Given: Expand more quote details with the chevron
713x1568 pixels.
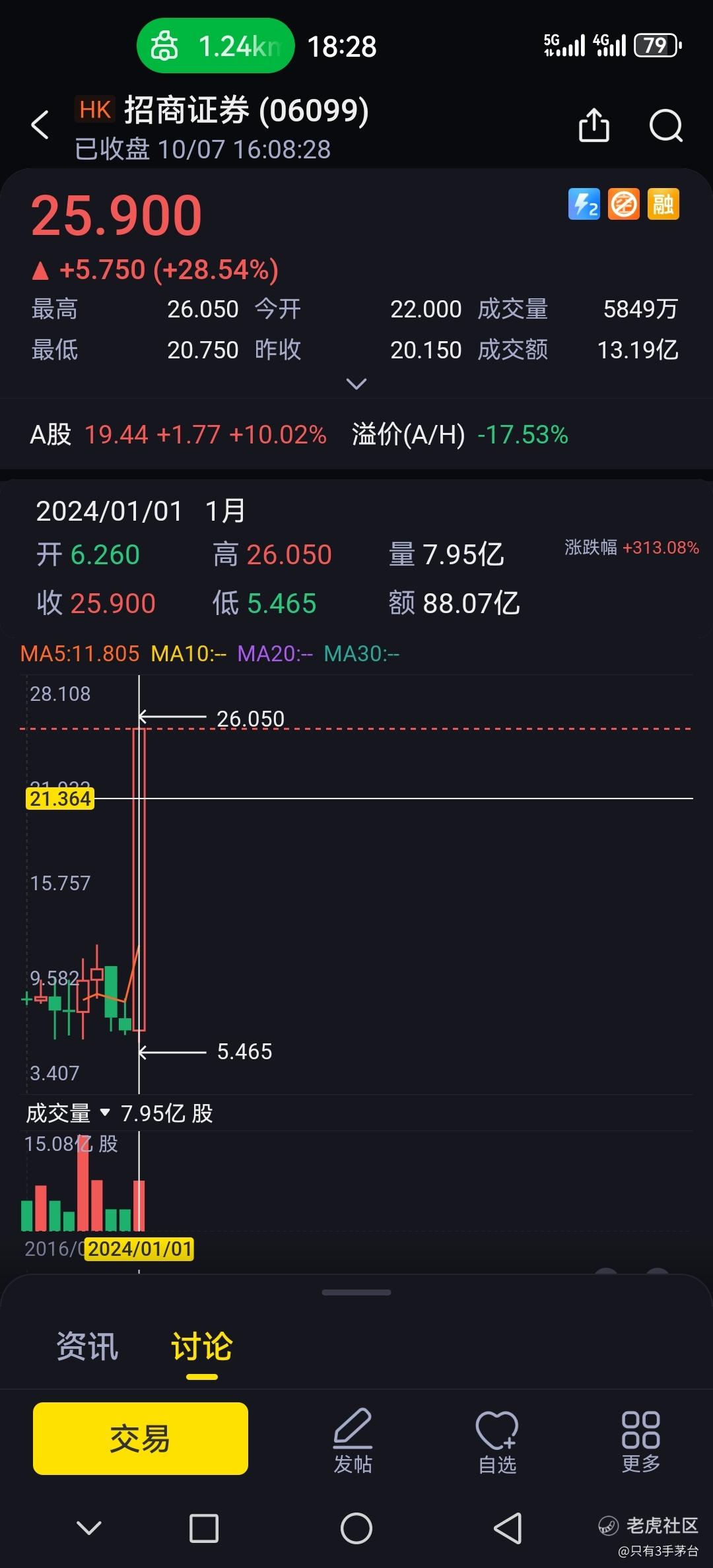Looking at the screenshot, I should 356,383.
